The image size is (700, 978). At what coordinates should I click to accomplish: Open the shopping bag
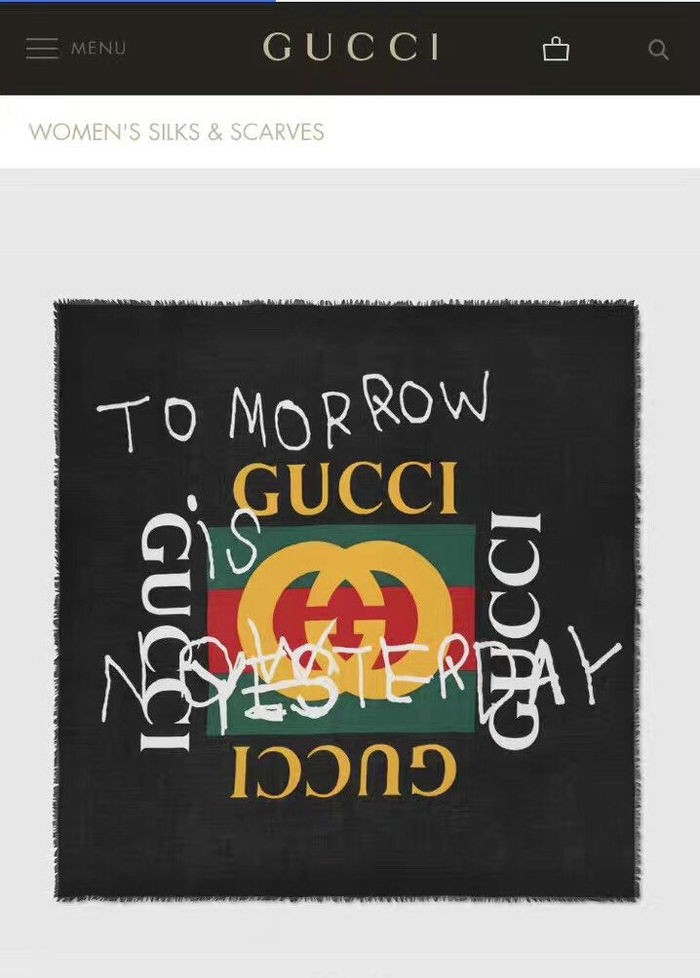point(556,48)
